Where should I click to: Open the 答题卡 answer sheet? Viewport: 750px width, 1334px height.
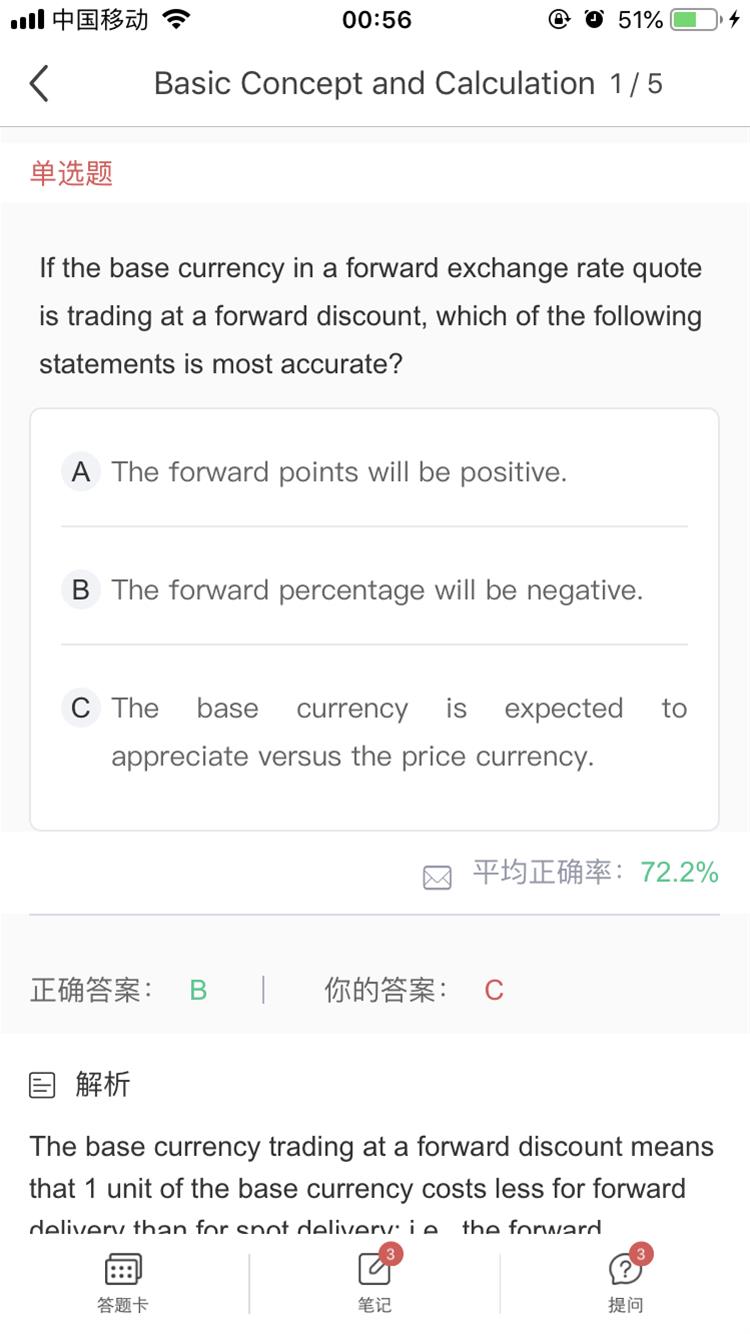point(123,1283)
